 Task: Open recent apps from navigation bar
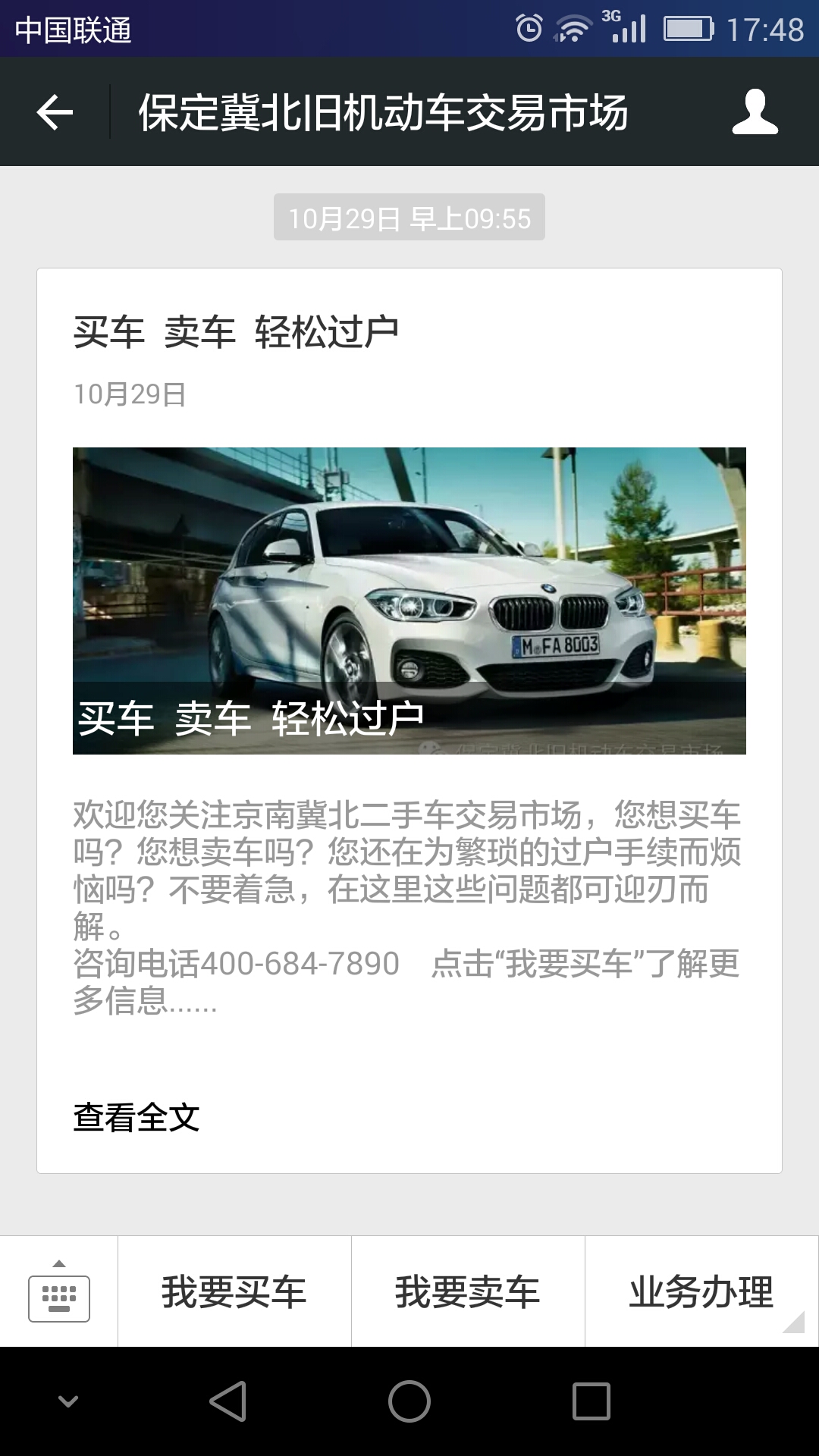pyautogui.click(x=591, y=1401)
